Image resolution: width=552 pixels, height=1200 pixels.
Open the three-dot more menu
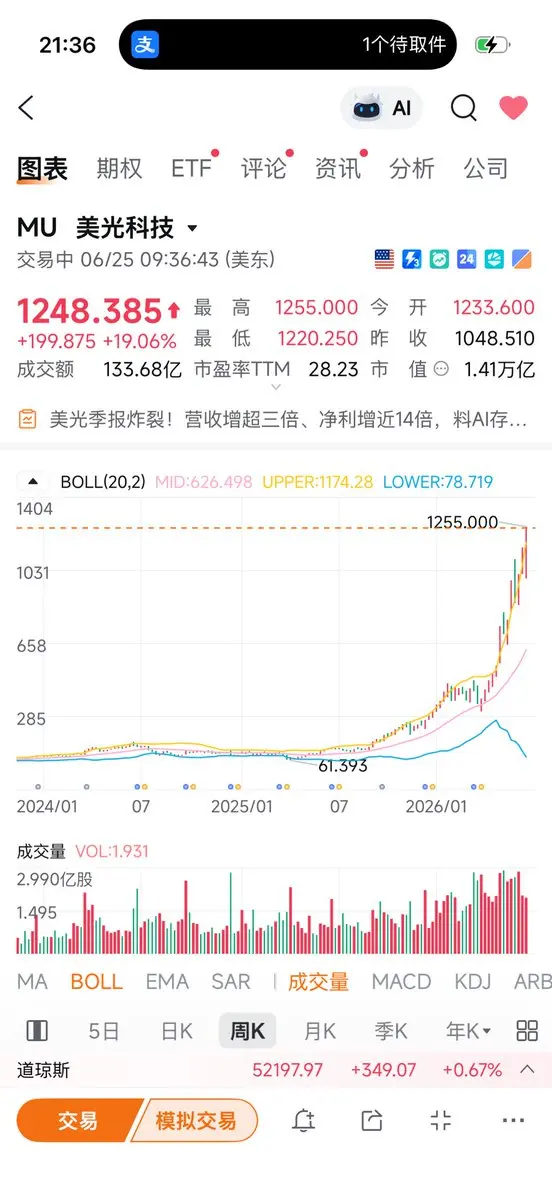513,1121
